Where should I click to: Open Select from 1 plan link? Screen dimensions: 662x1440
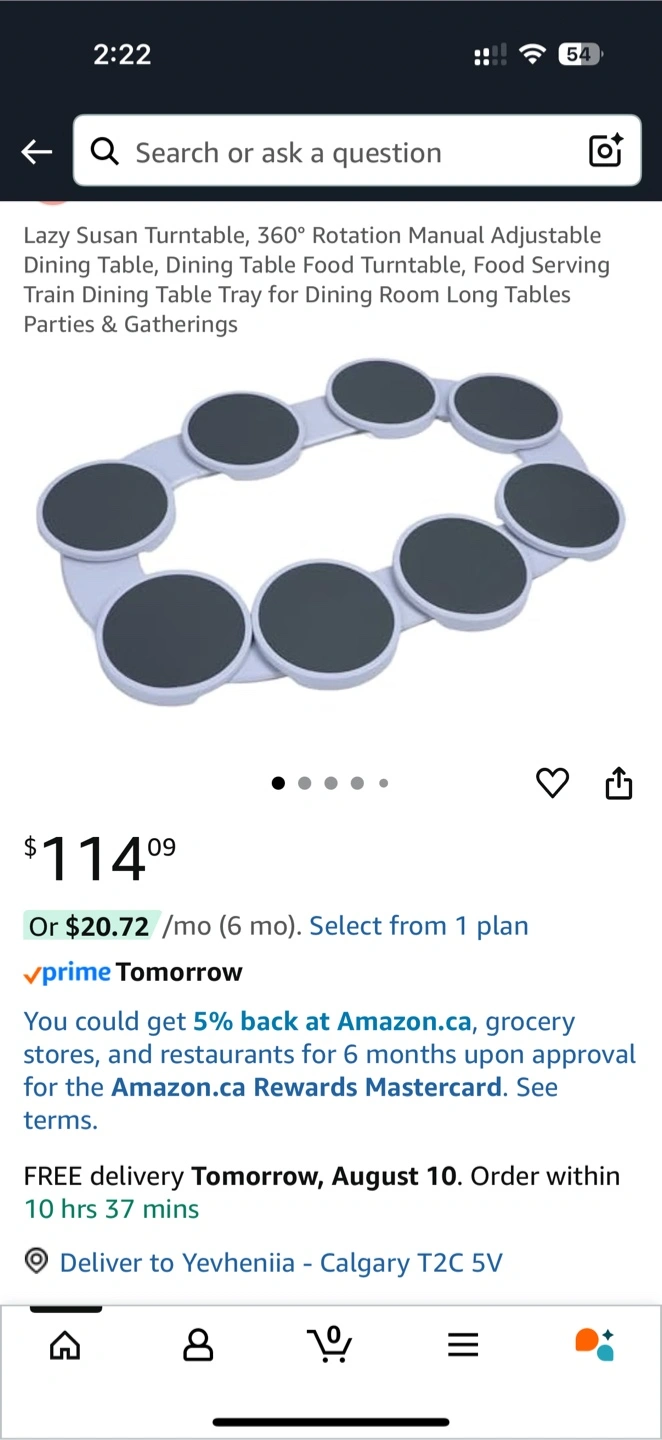click(x=418, y=926)
